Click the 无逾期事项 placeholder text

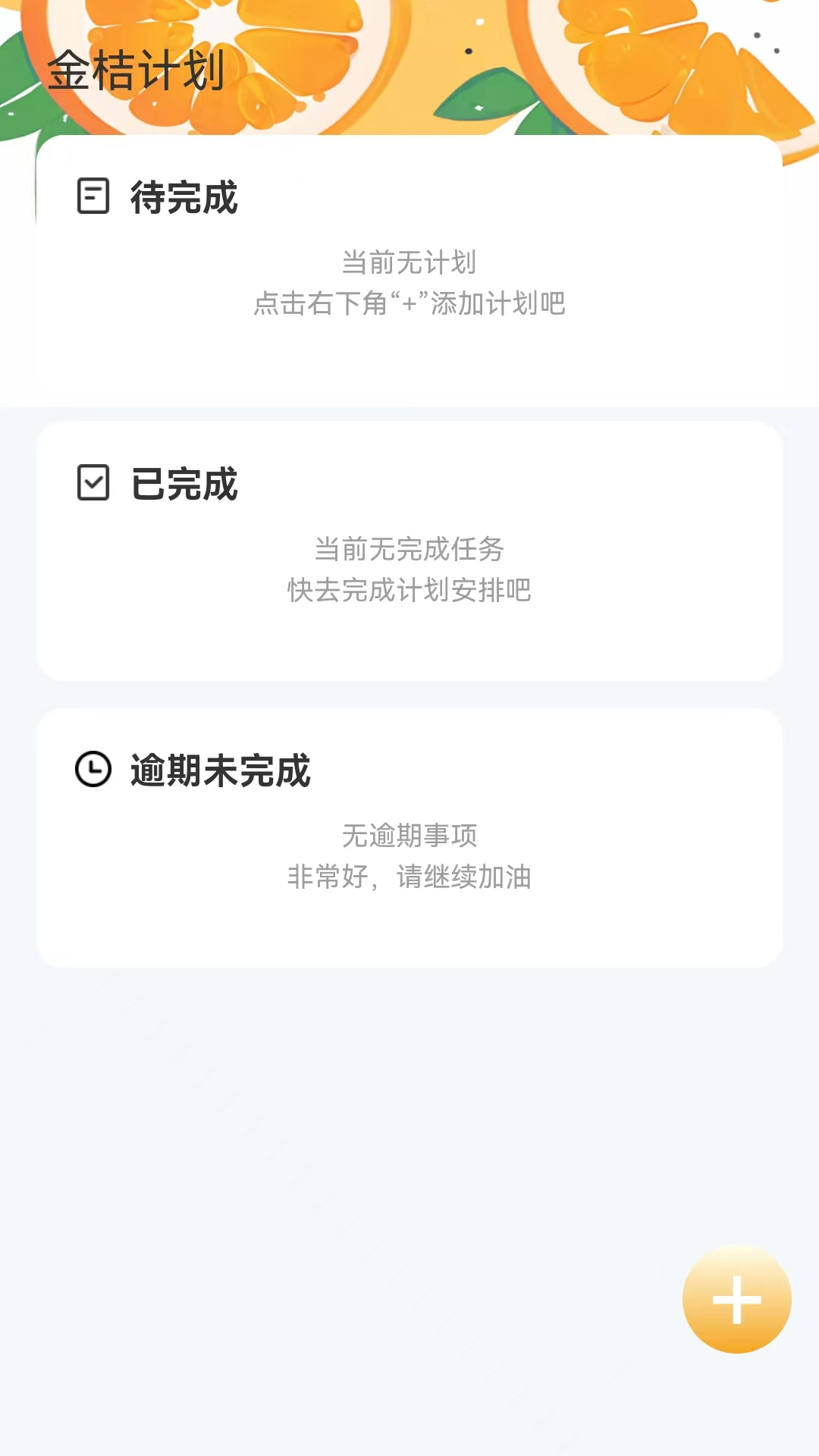point(409,836)
